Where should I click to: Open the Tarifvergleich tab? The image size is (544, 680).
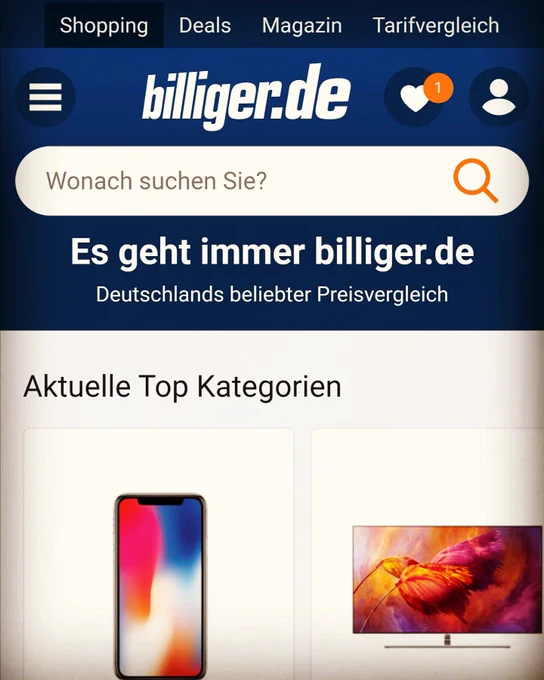(x=436, y=25)
